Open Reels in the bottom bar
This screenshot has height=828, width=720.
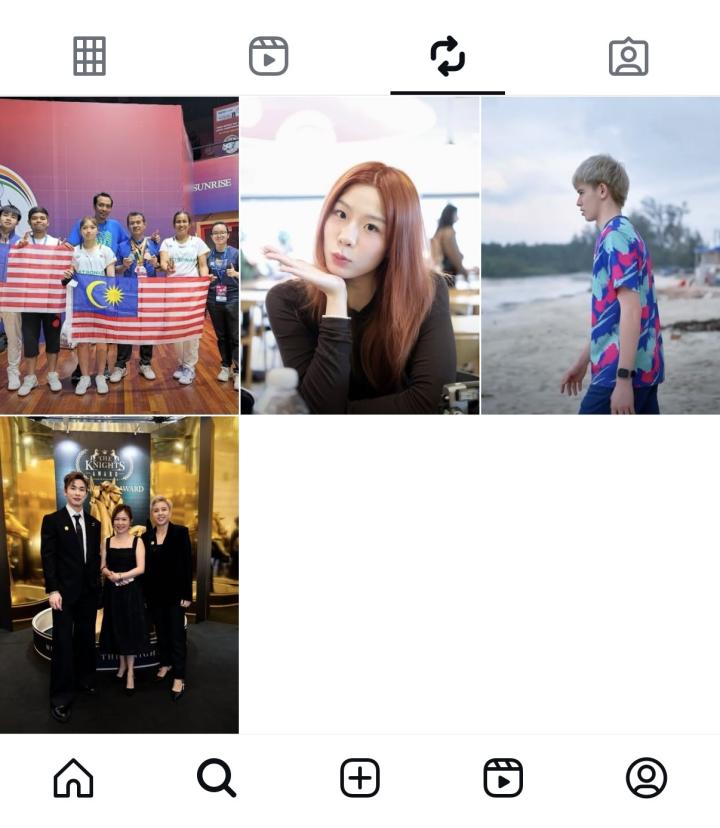point(503,777)
